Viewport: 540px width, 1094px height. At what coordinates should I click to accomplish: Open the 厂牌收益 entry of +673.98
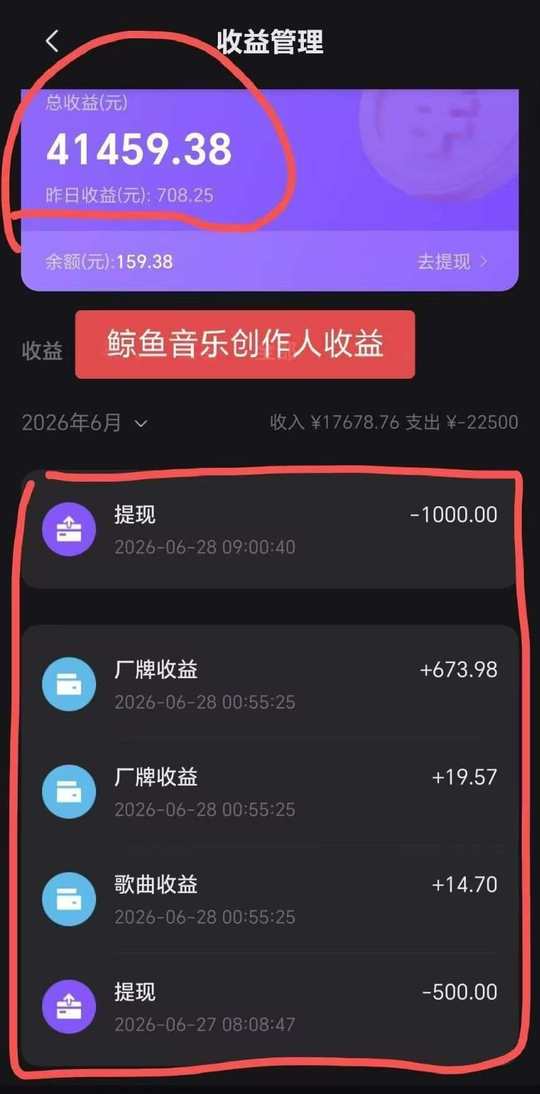pyautogui.click(x=271, y=684)
